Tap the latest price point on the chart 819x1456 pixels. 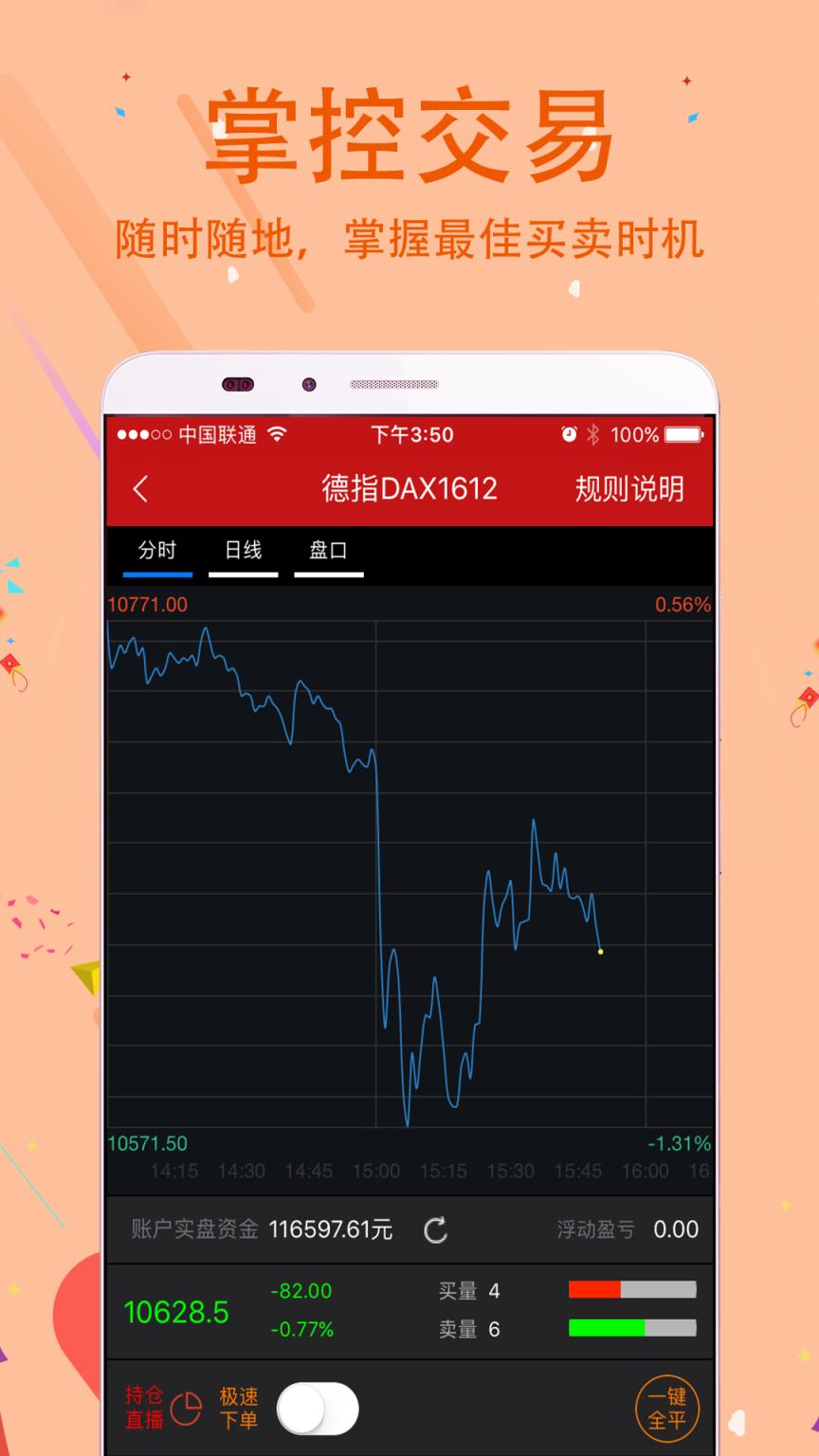coord(599,953)
